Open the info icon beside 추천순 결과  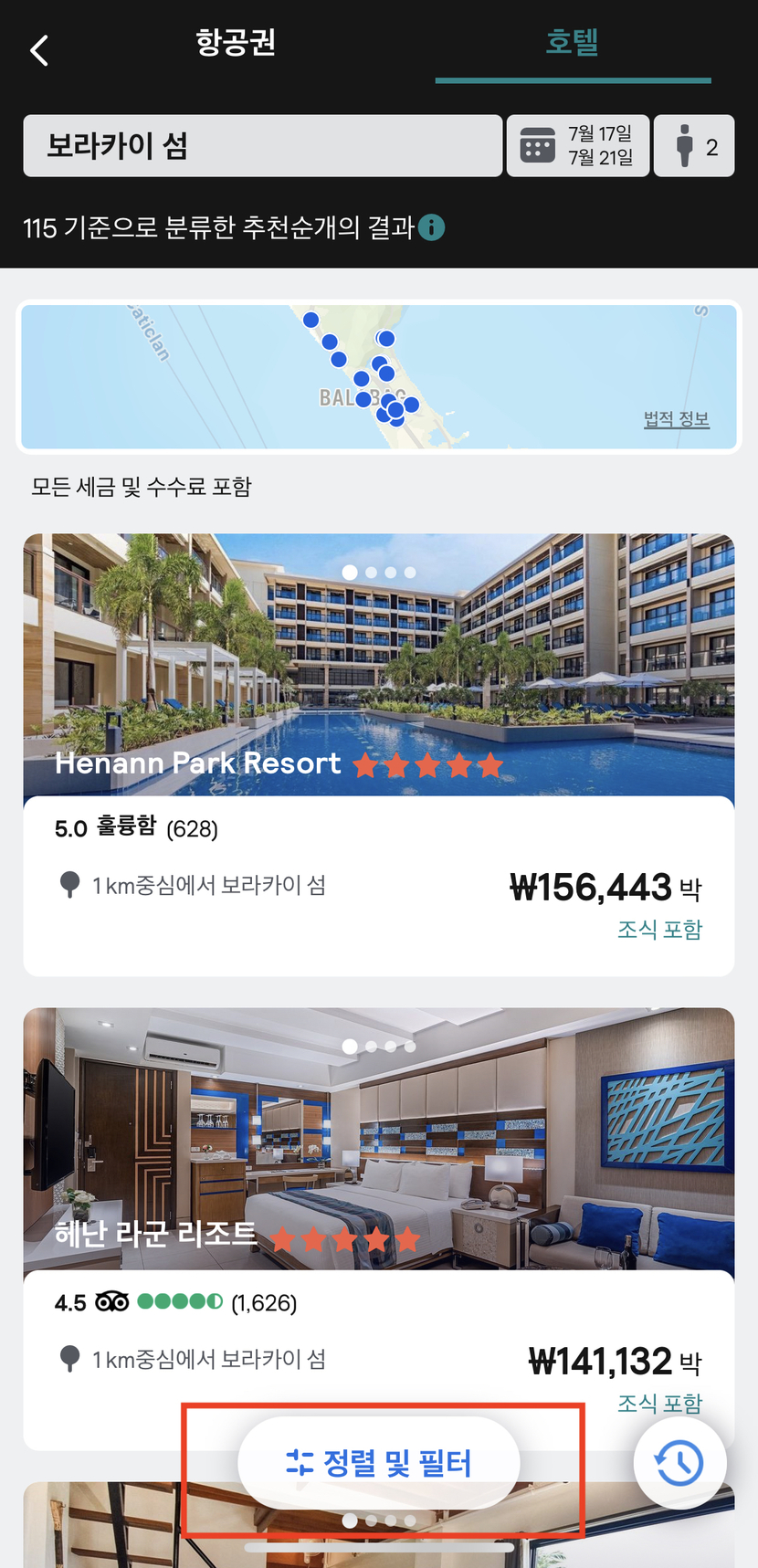coord(431,227)
